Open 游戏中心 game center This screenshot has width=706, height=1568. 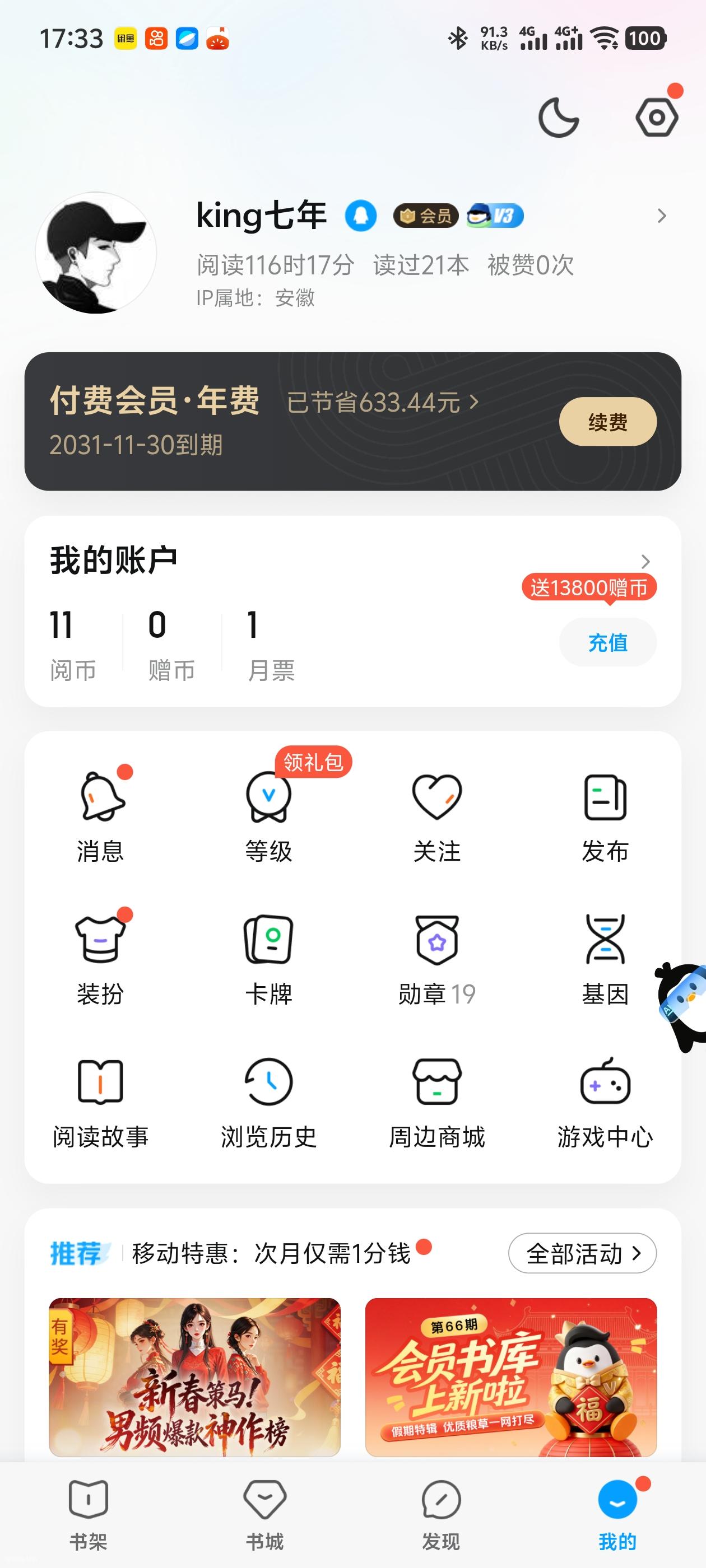(x=605, y=1102)
